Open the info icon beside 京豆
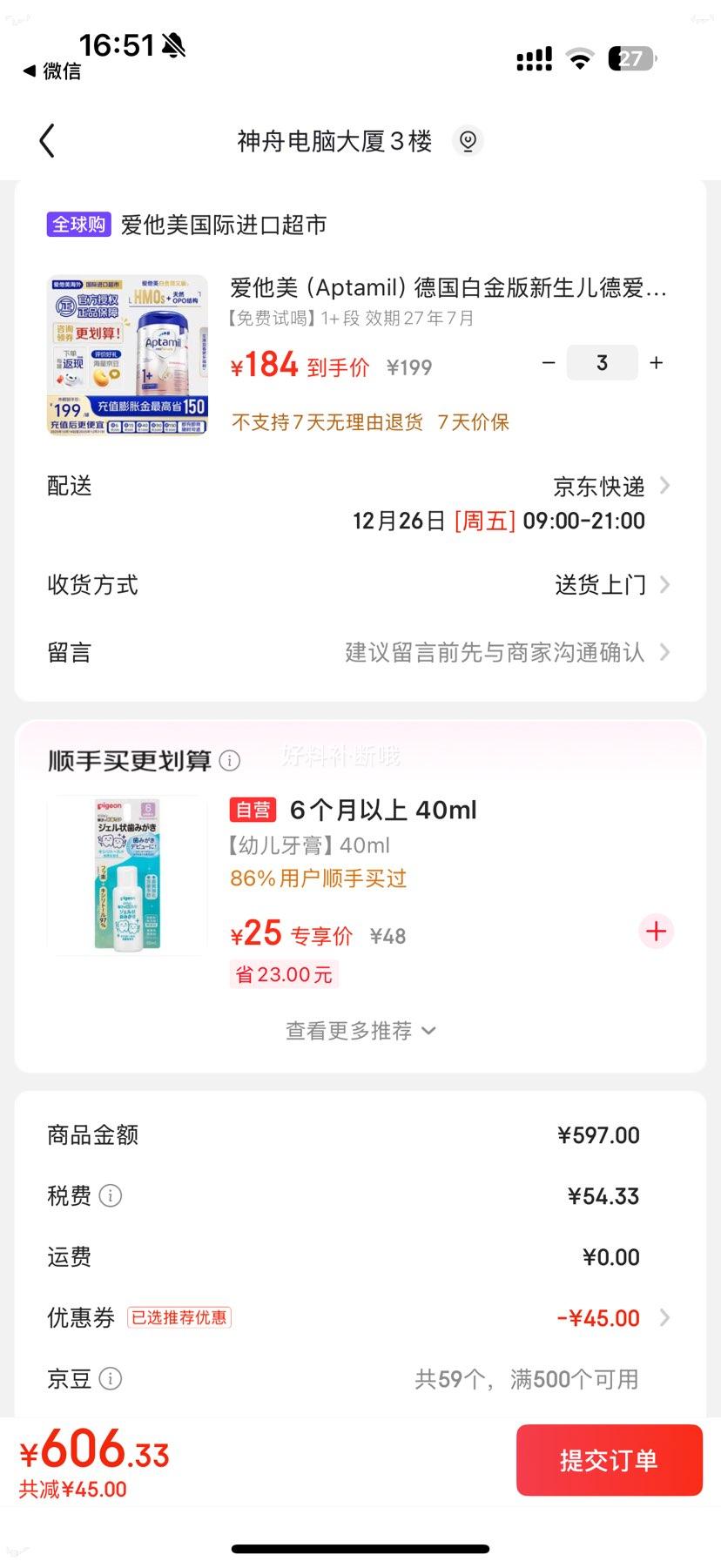The height and width of the screenshot is (1568, 721). tap(111, 1378)
